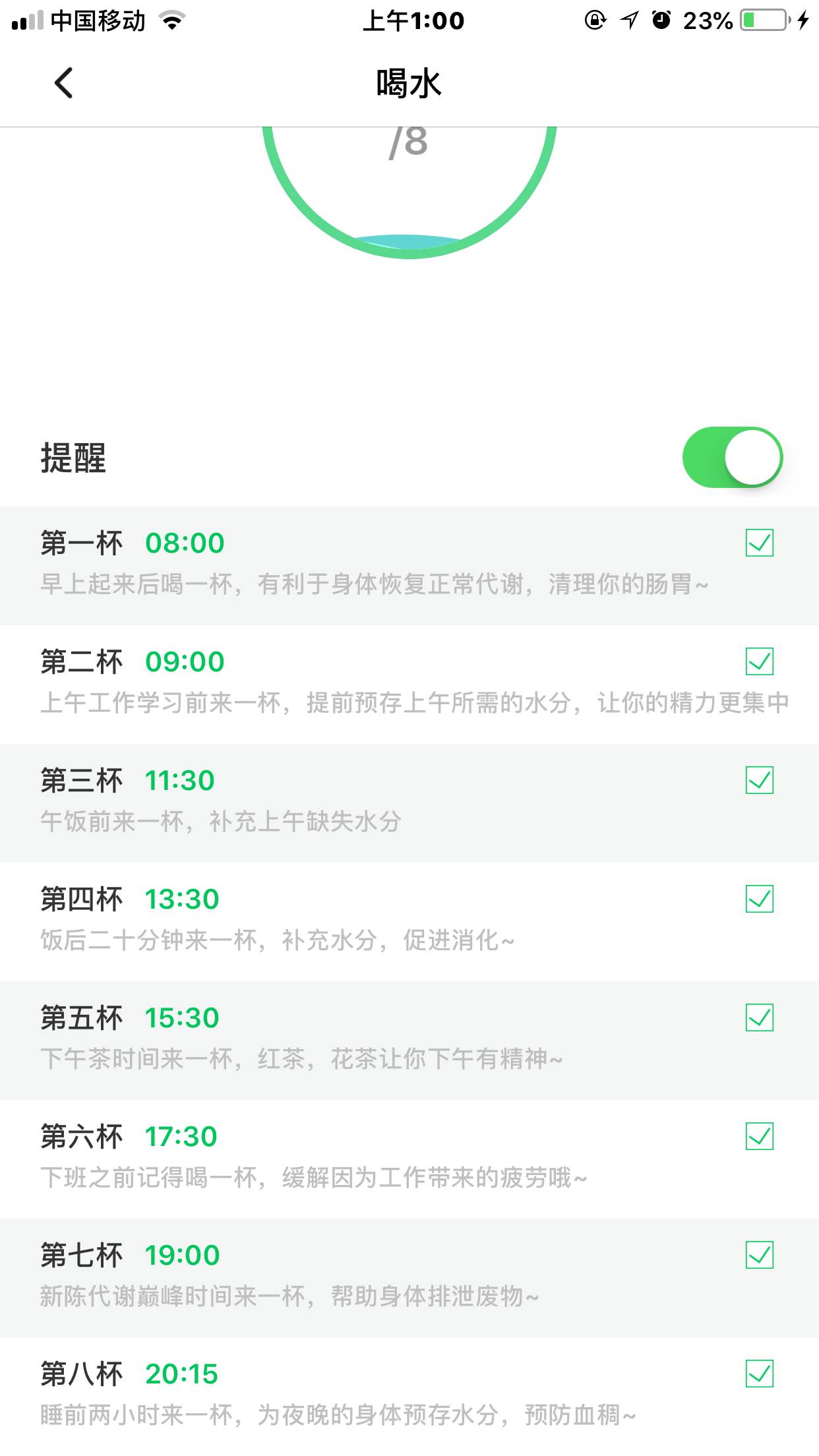Toggle the 第七杯 19:00 checkbox
Screen dimensions: 819x1456
point(759,1256)
